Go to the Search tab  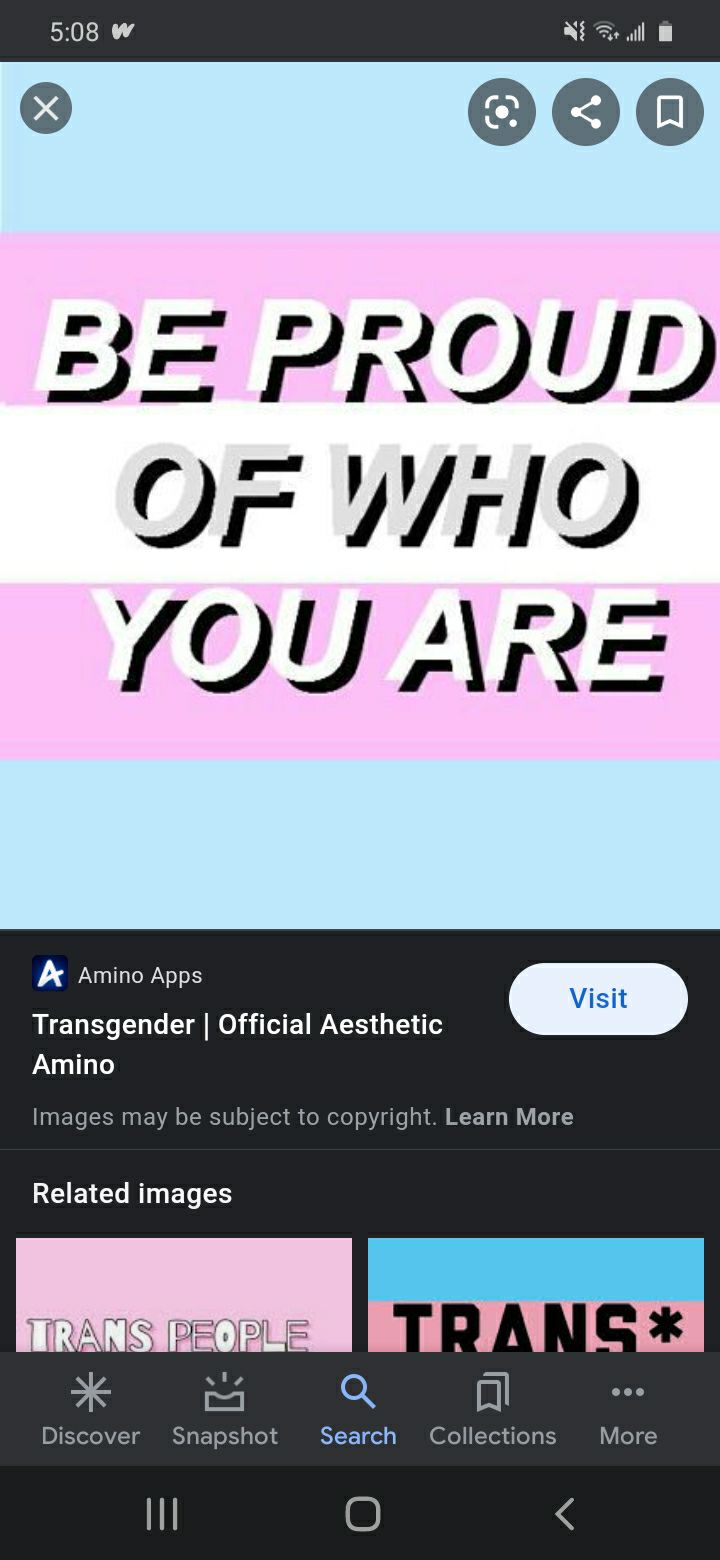(x=358, y=1410)
